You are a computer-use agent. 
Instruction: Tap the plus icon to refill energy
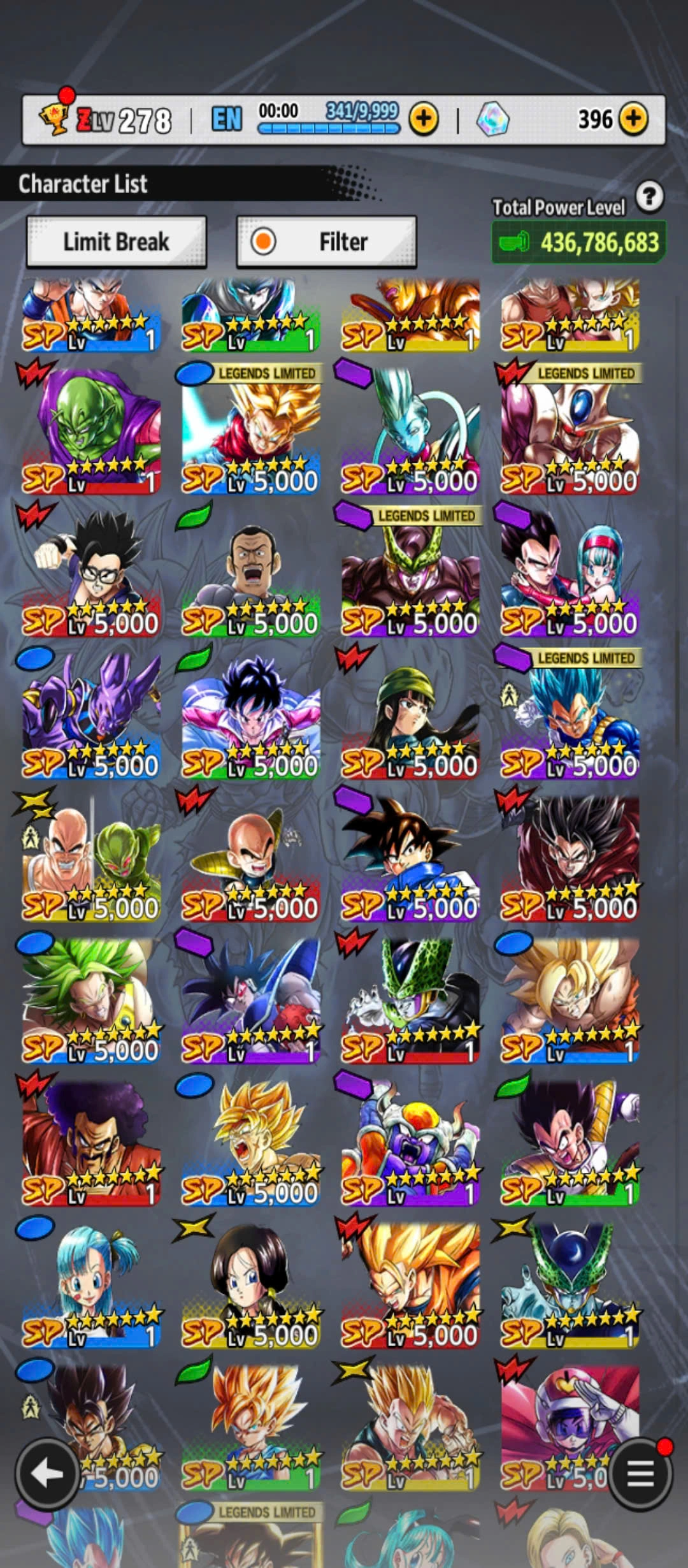click(x=424, y=119)
